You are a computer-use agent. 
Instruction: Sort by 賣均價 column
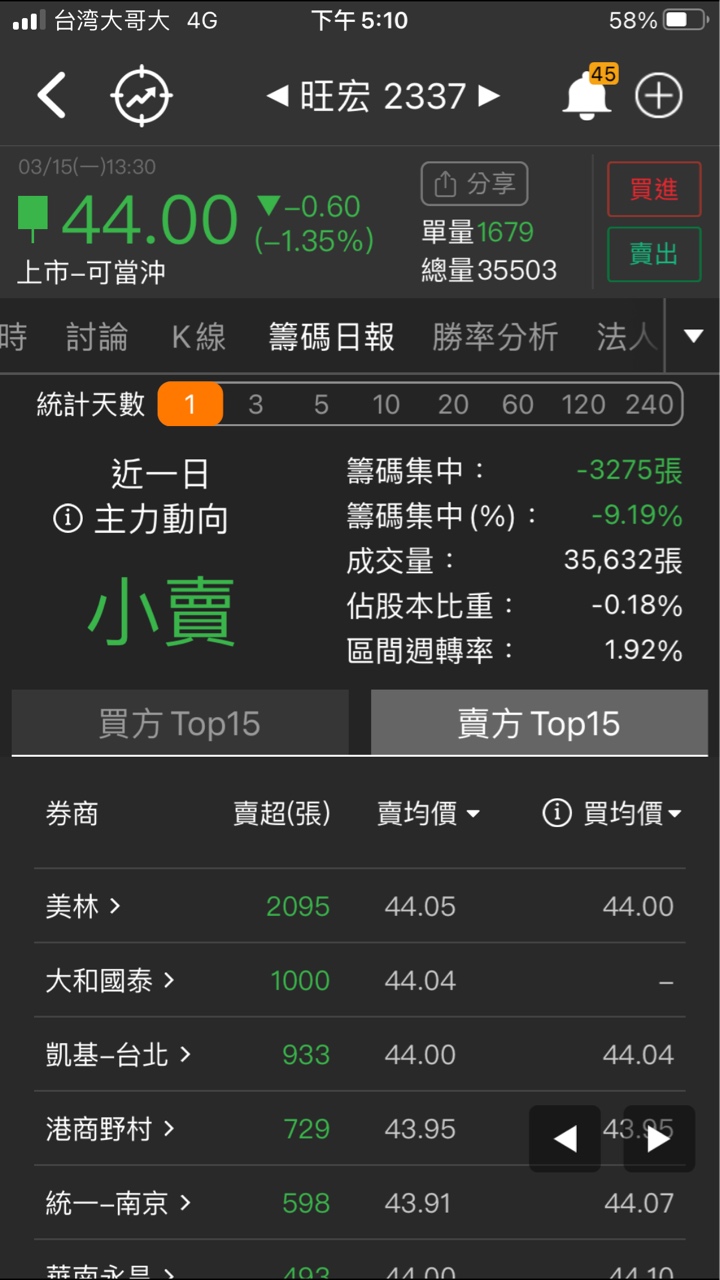tap(428, 814)
